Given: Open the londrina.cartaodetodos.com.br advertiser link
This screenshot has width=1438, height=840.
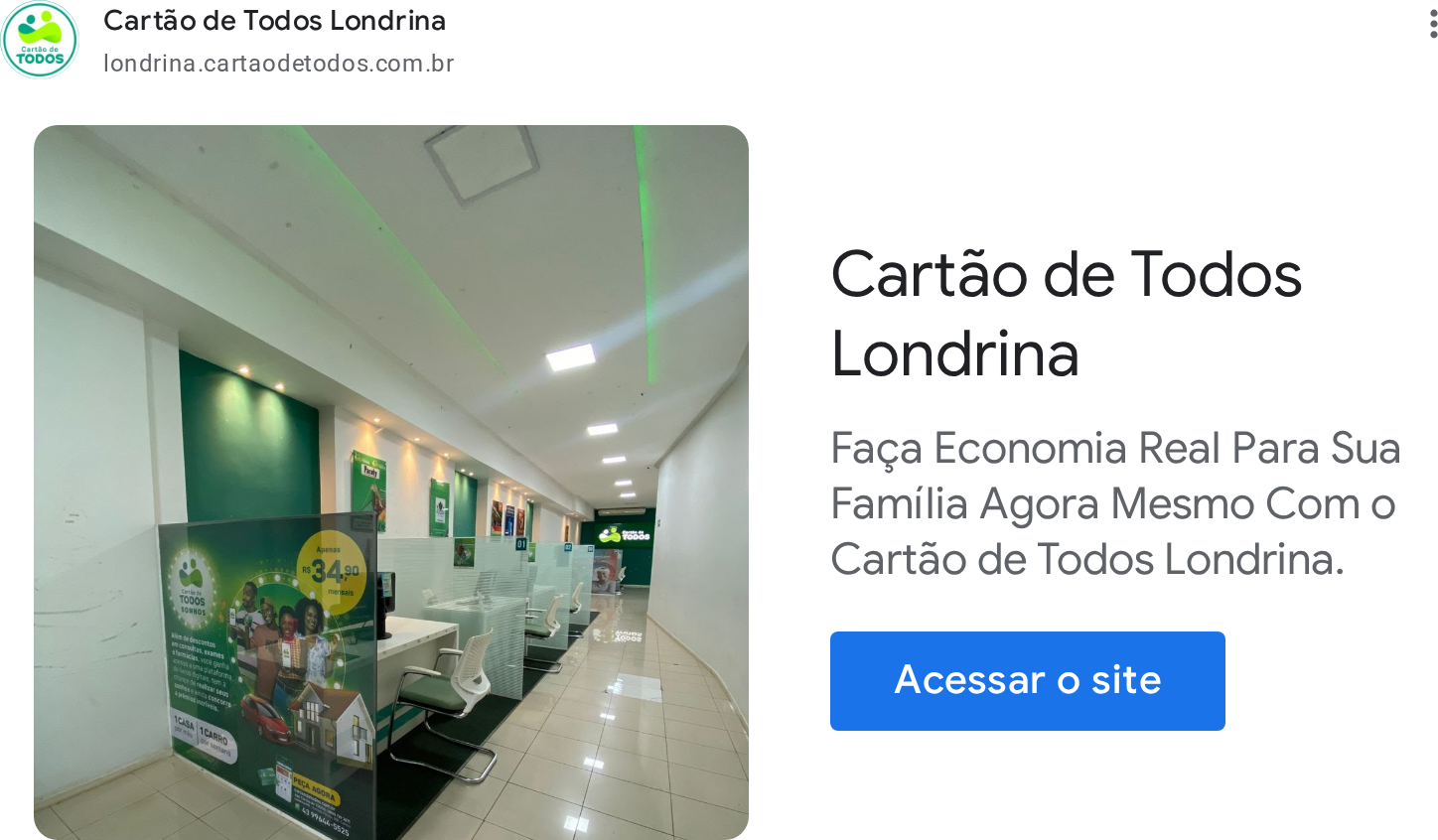Looking at the screenshot, I should [279, 64].
